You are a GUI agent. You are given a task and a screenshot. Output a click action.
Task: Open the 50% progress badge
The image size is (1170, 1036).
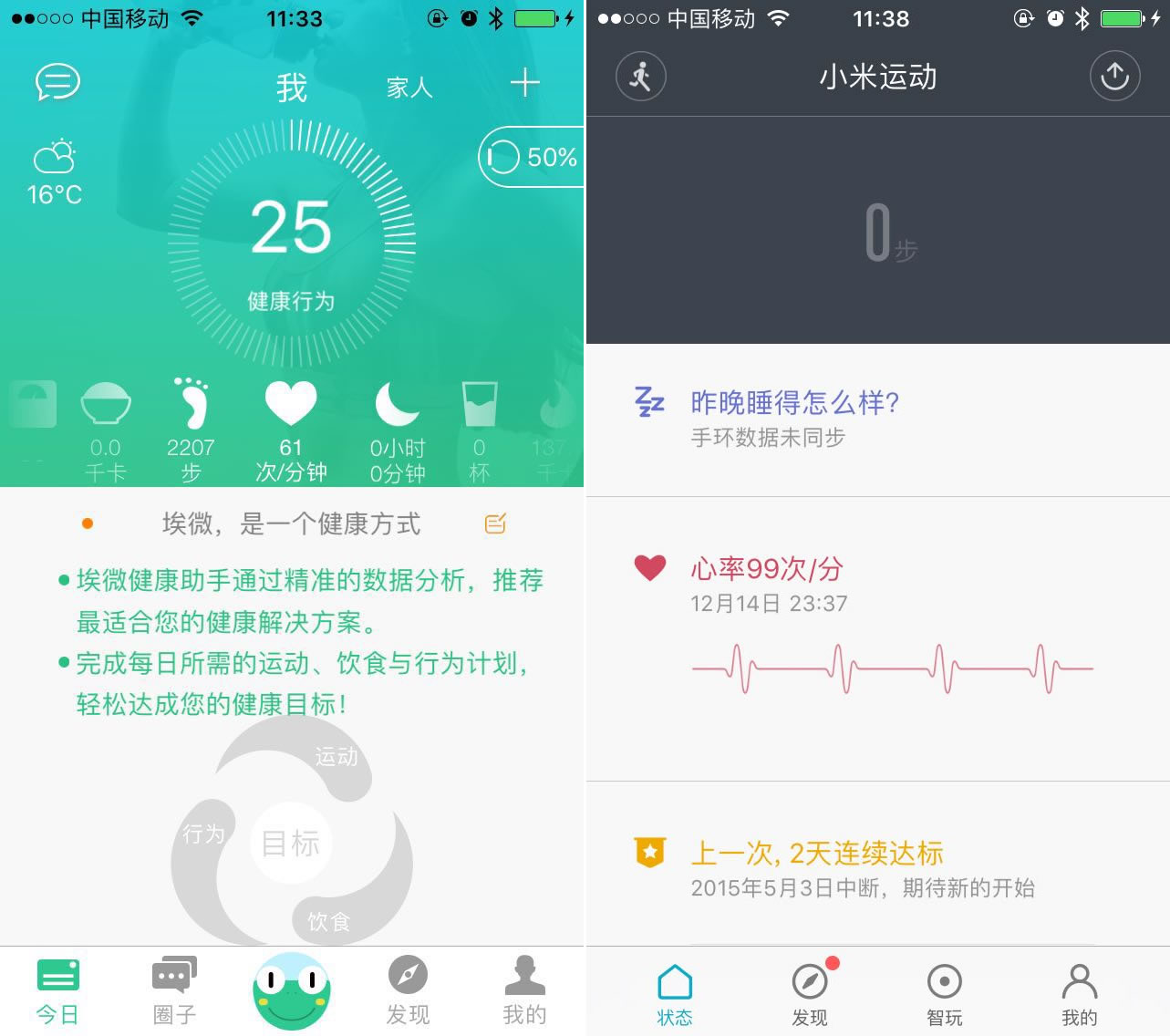(533, 157)
